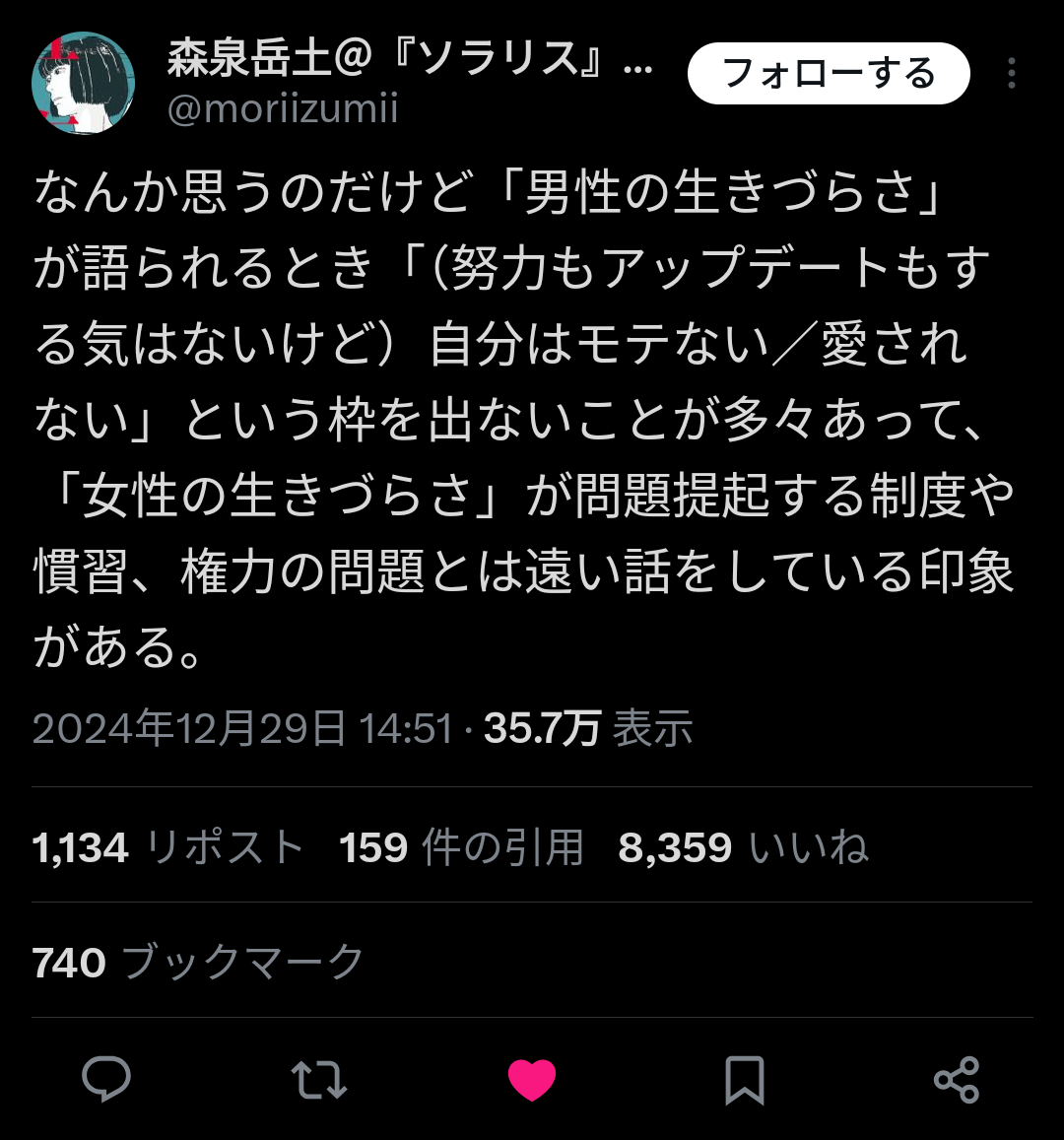
Task: Reply to this post
Action: coord(106,1080)
